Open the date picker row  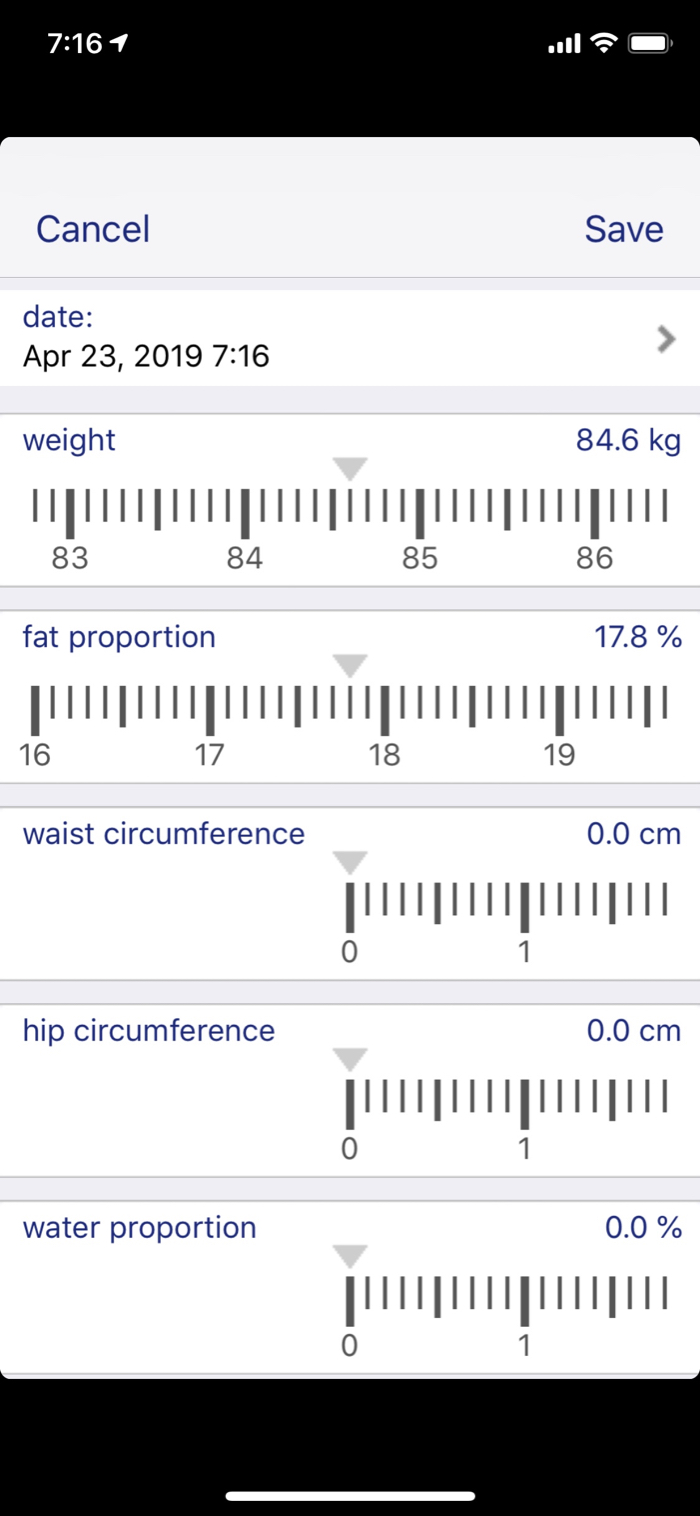tap(350, 338)
